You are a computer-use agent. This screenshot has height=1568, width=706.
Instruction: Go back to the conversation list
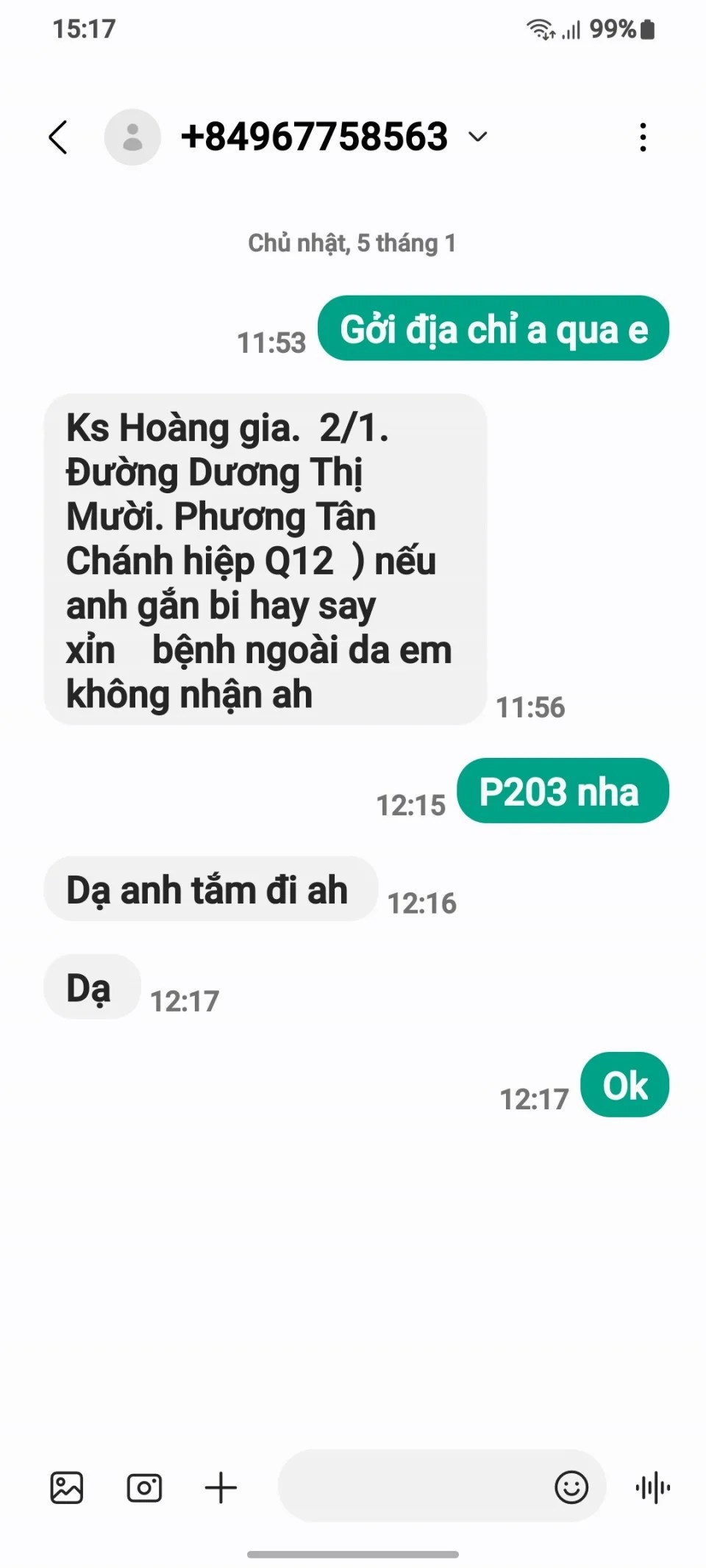(58, 137)
